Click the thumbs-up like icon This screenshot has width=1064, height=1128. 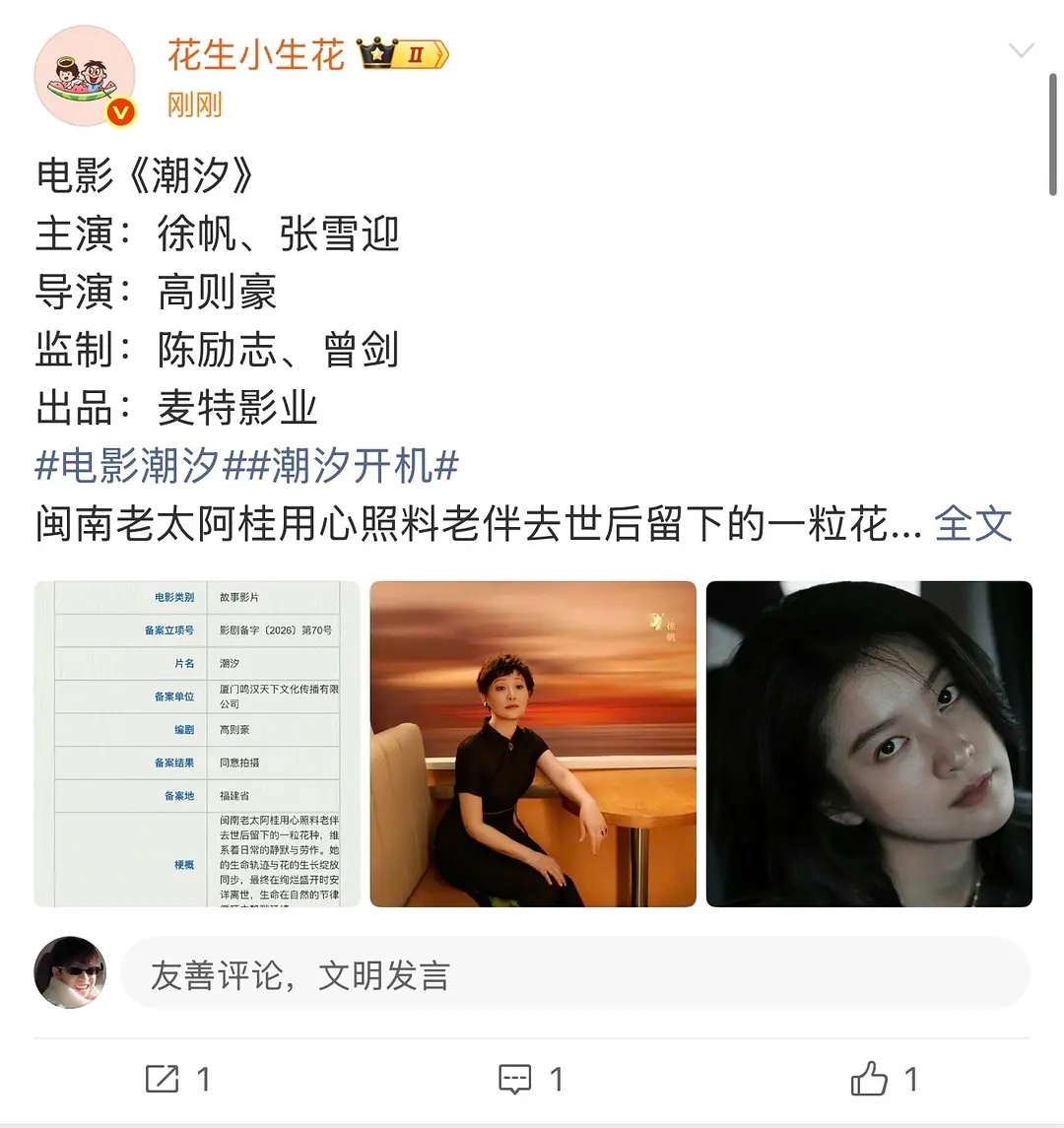[871, 1080]
